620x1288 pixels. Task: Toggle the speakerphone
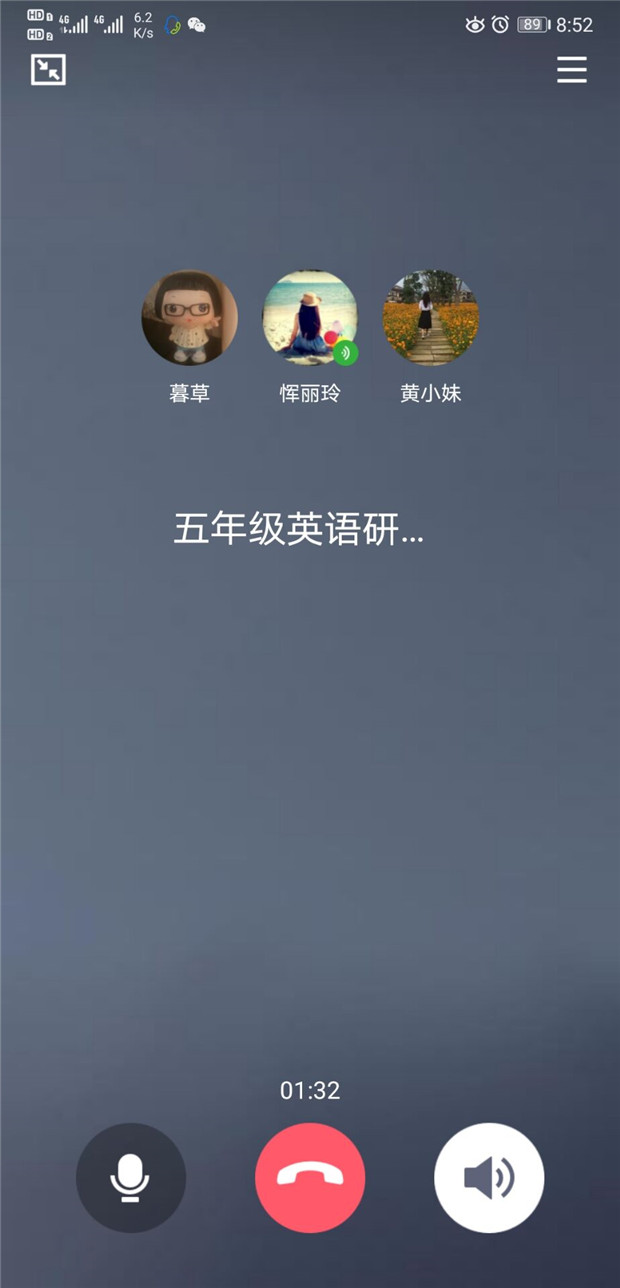tap(489, 1178)
